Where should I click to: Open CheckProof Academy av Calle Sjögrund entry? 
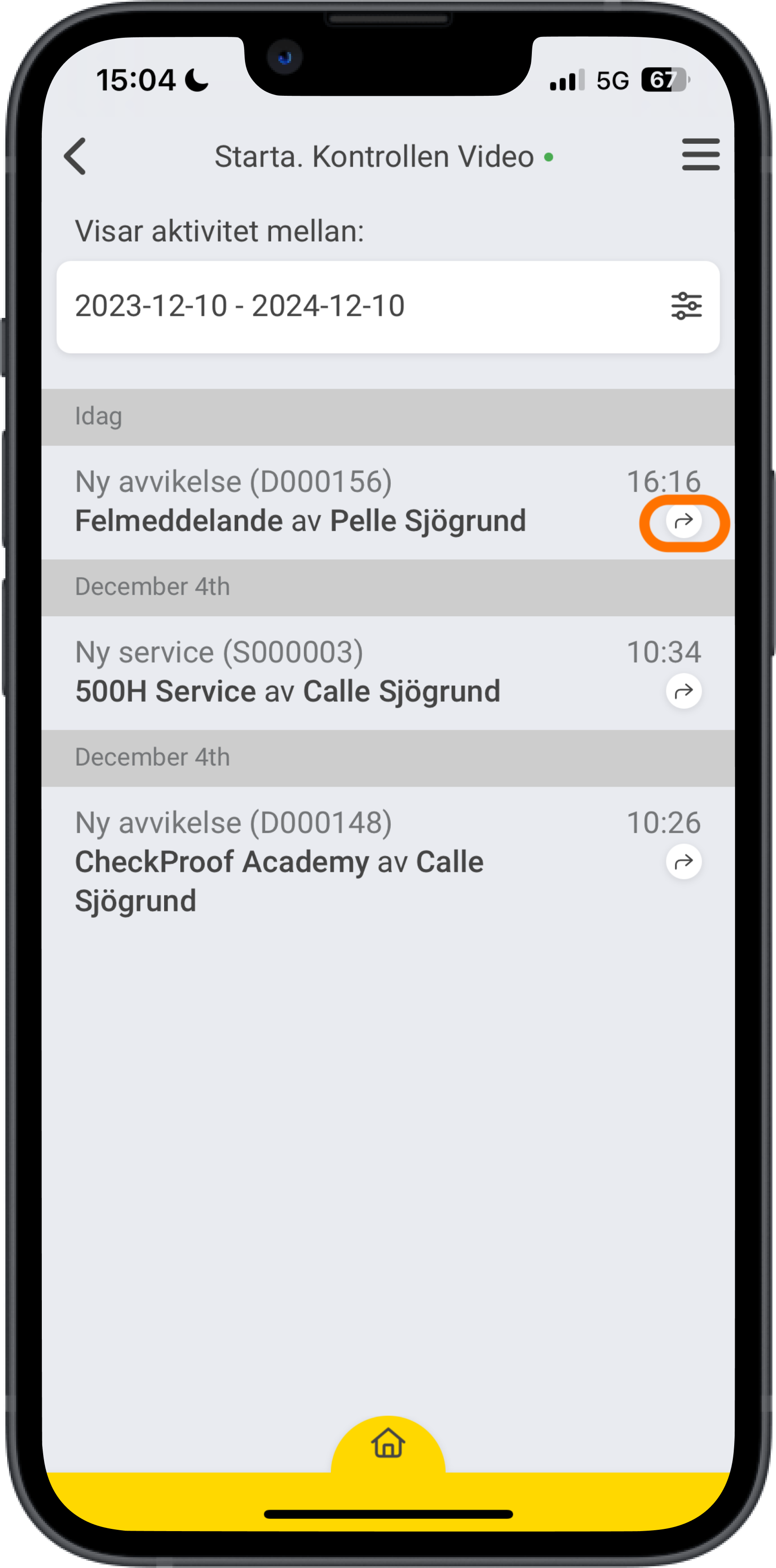coord(279,862)
